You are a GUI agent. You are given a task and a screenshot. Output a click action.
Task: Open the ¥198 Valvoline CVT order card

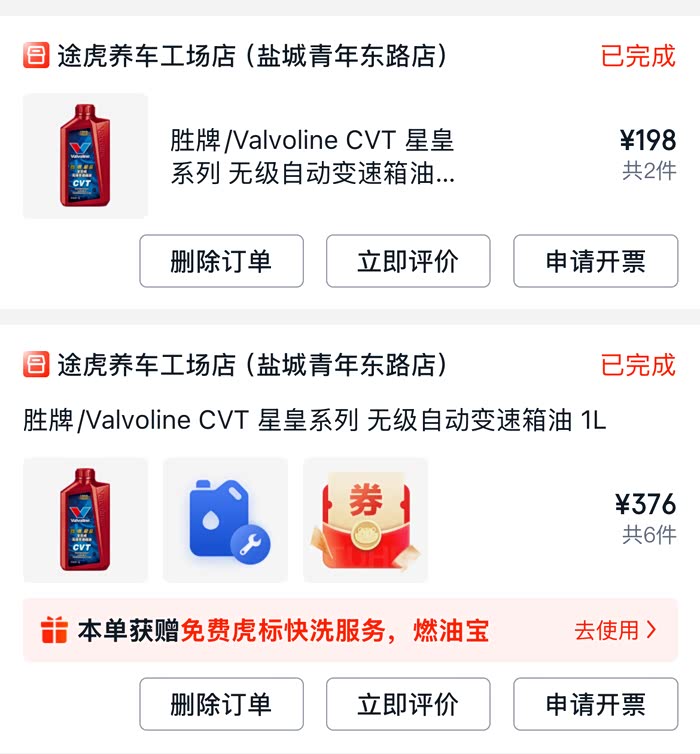(350, 156)
